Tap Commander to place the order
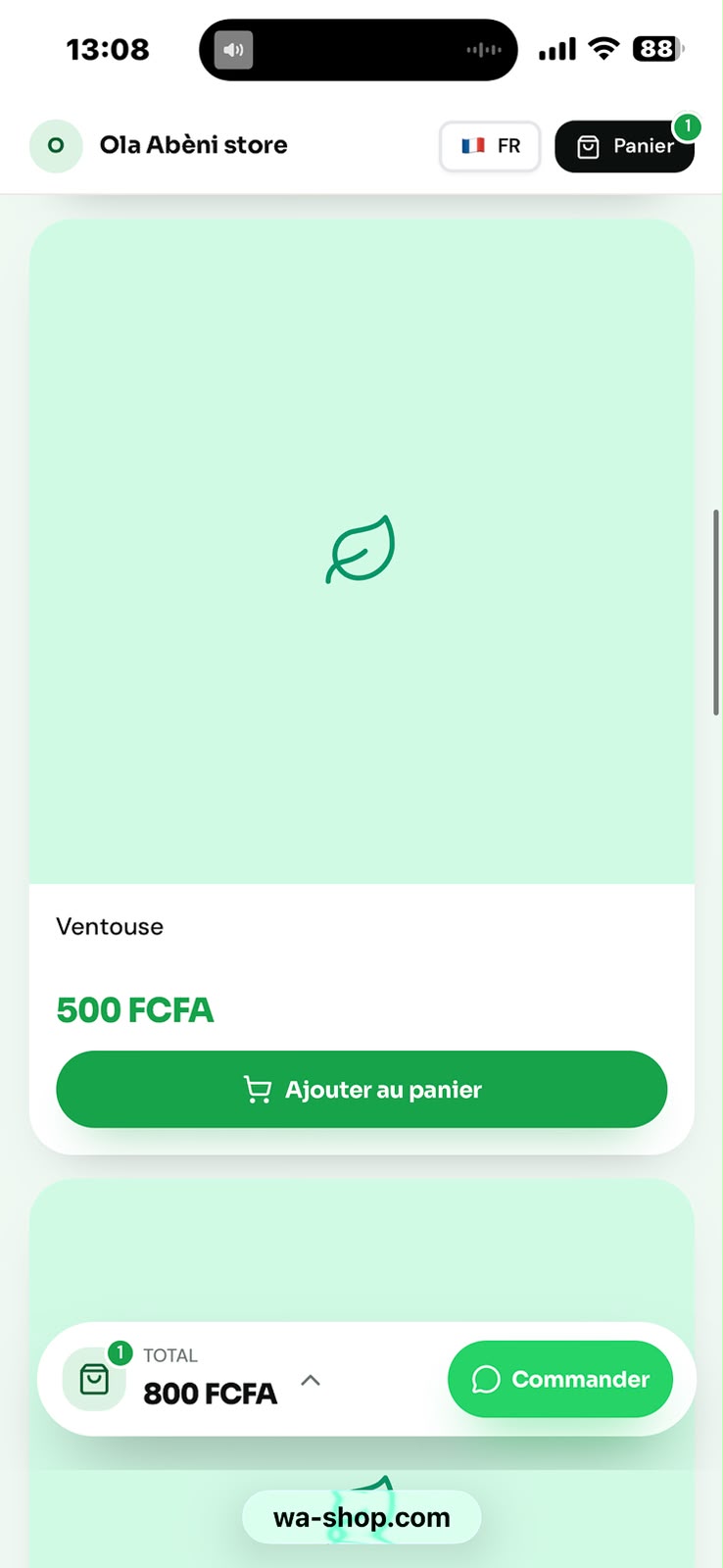723x1568 pixels. pyautogui.click(x=560, y=1379)
